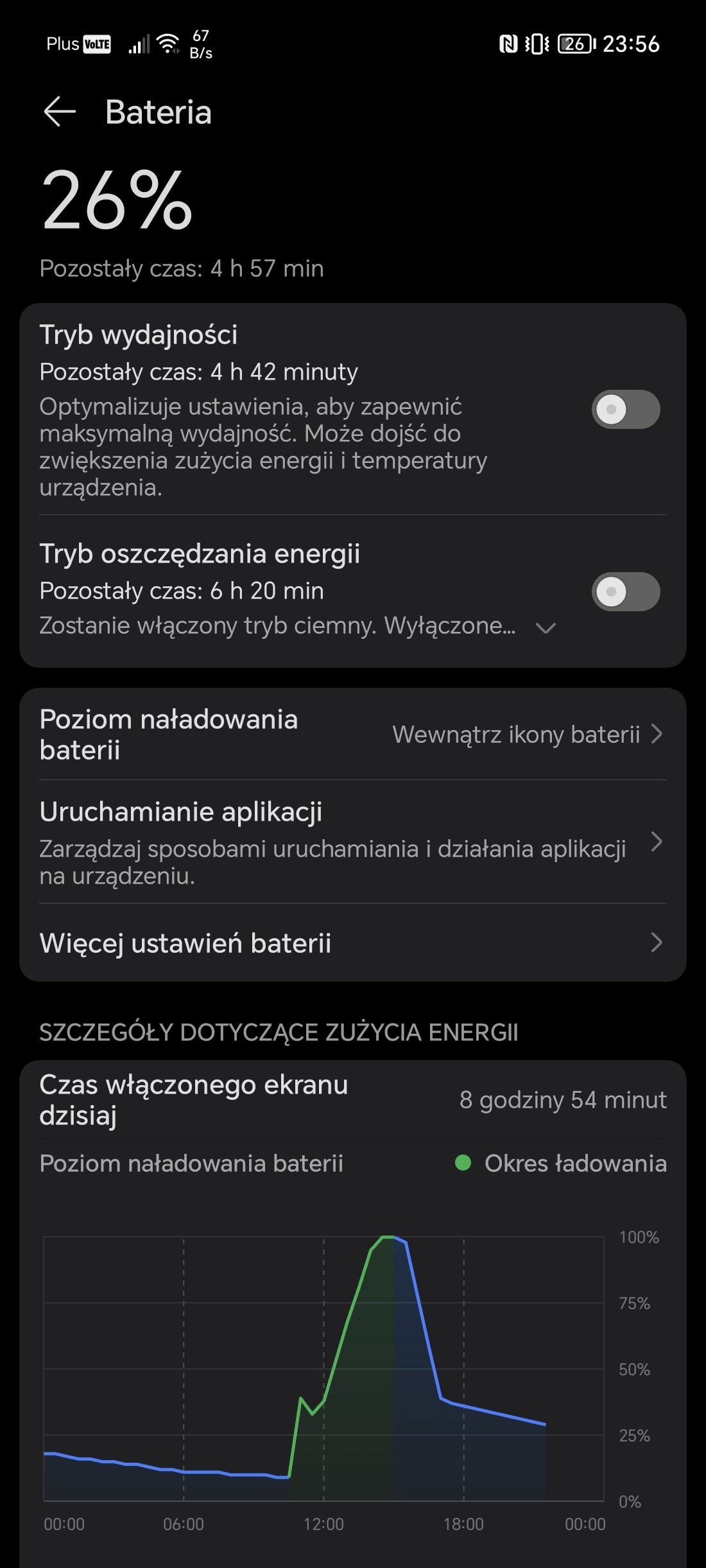This screenshot has height=1568, width=706.
Task: Go back from the Bateria screen
Action: (x=60, y=112)
